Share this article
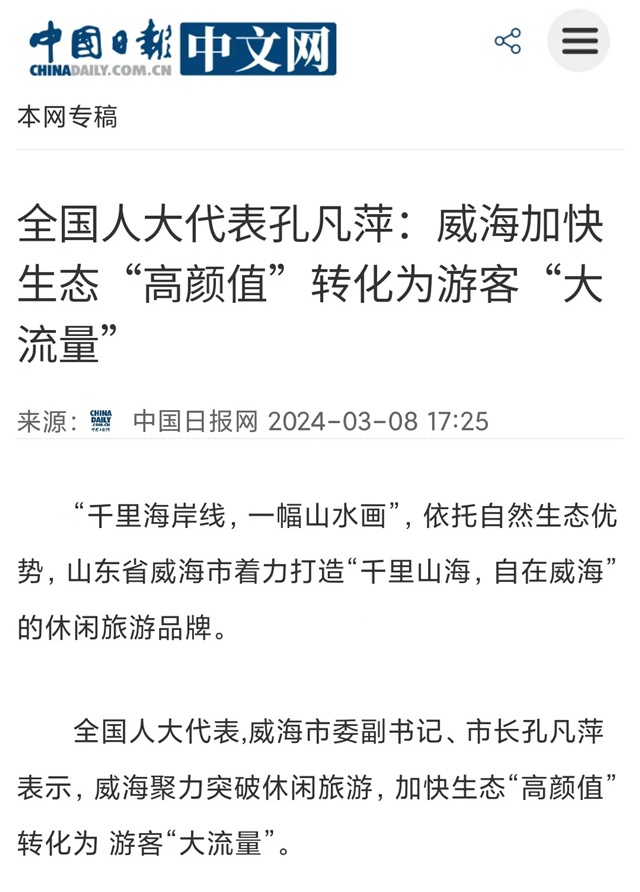The height and width of the screenshot is (892, 640). click(x=508, y=42)
